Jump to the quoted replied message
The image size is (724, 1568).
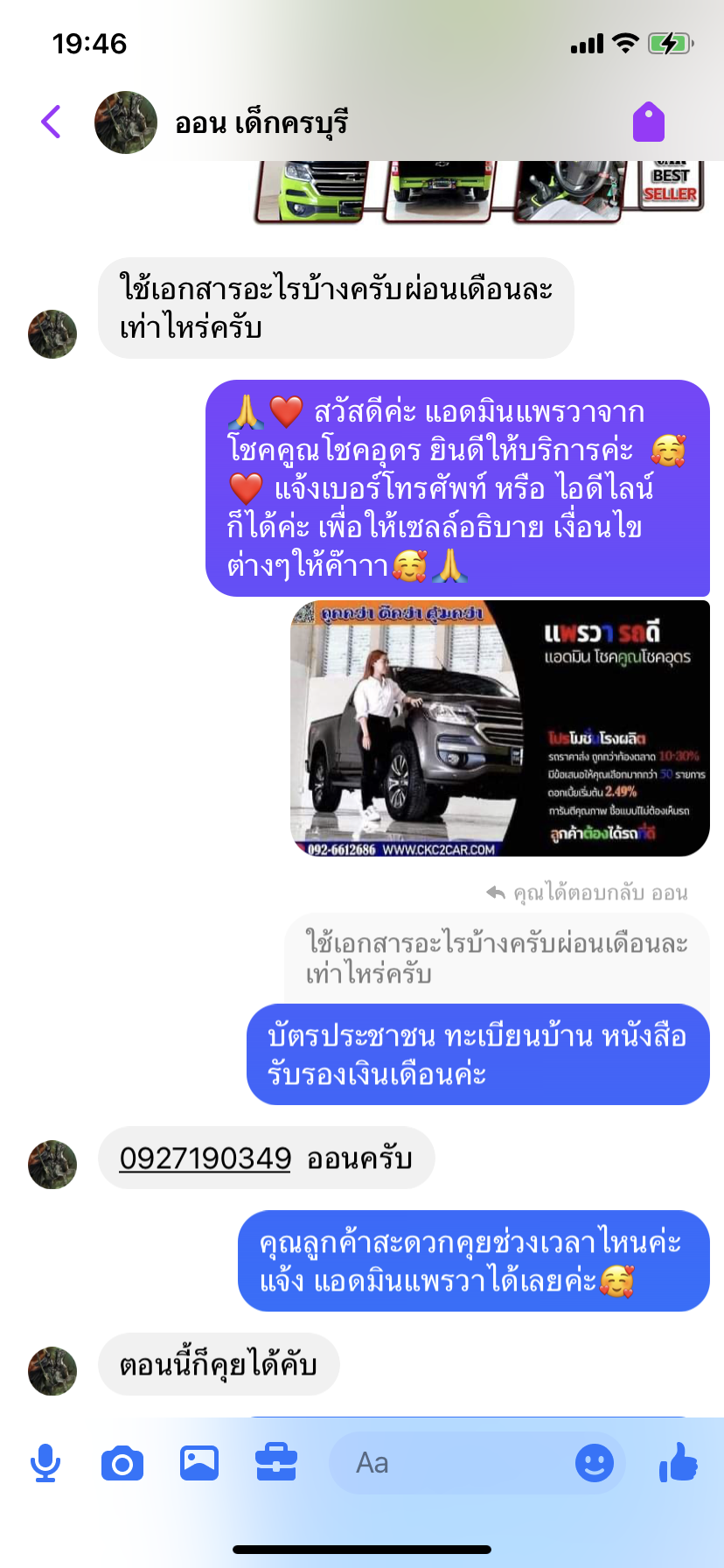(x=497, y=958)
